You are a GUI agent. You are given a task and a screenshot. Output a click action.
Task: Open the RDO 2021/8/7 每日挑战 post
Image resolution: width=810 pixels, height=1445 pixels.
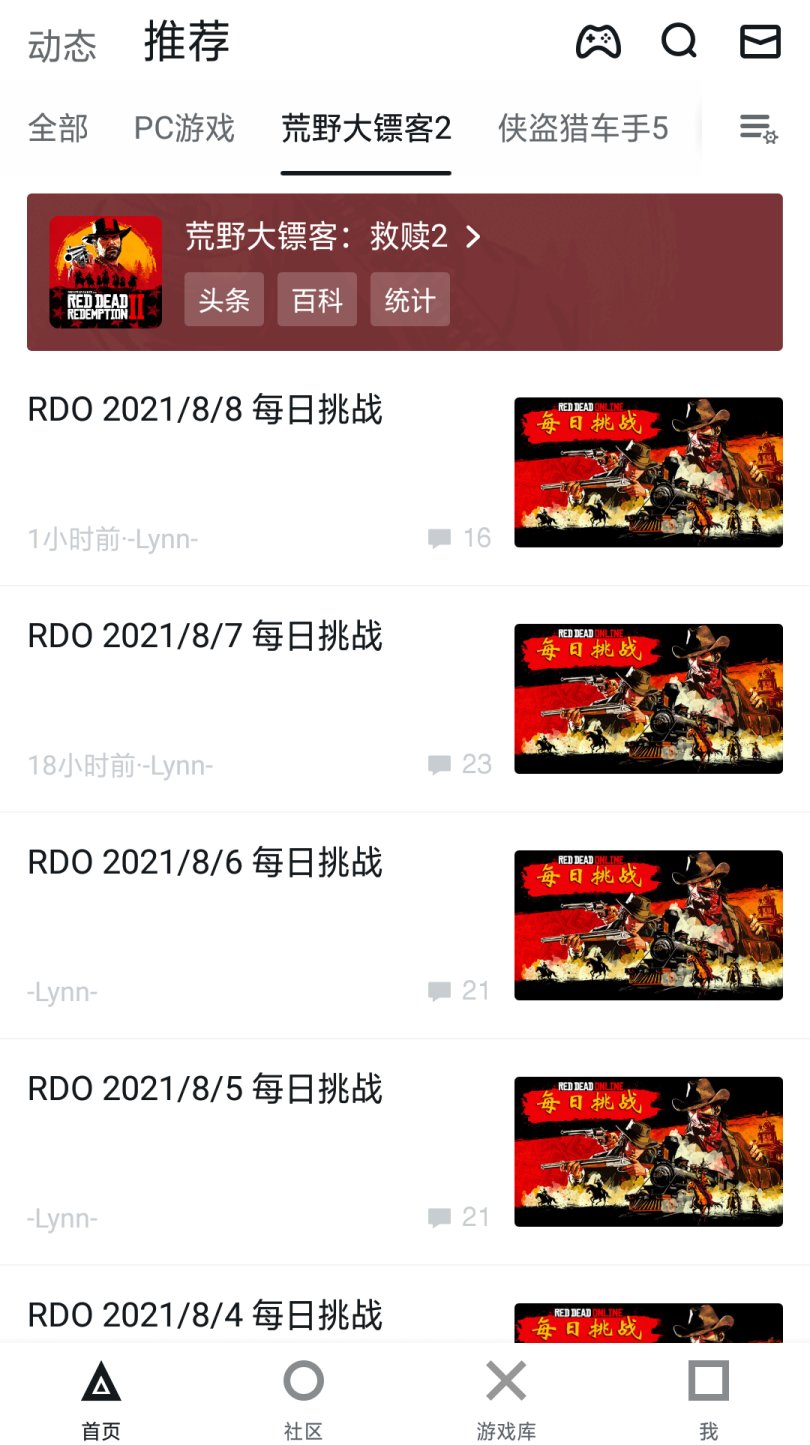point(205,636)
